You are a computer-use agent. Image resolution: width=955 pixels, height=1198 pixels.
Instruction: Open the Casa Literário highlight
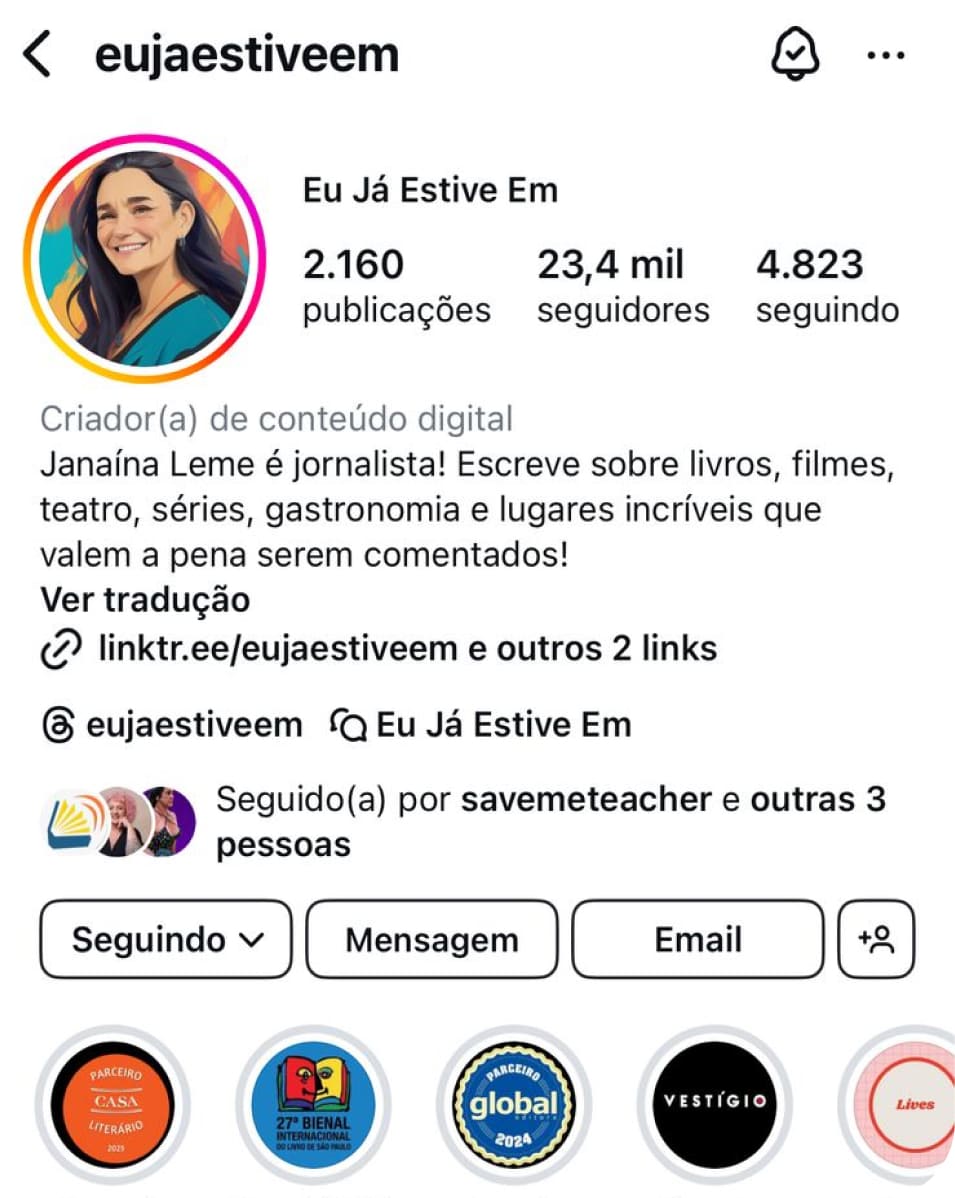pyautogui.click(x=115, y=1104)
